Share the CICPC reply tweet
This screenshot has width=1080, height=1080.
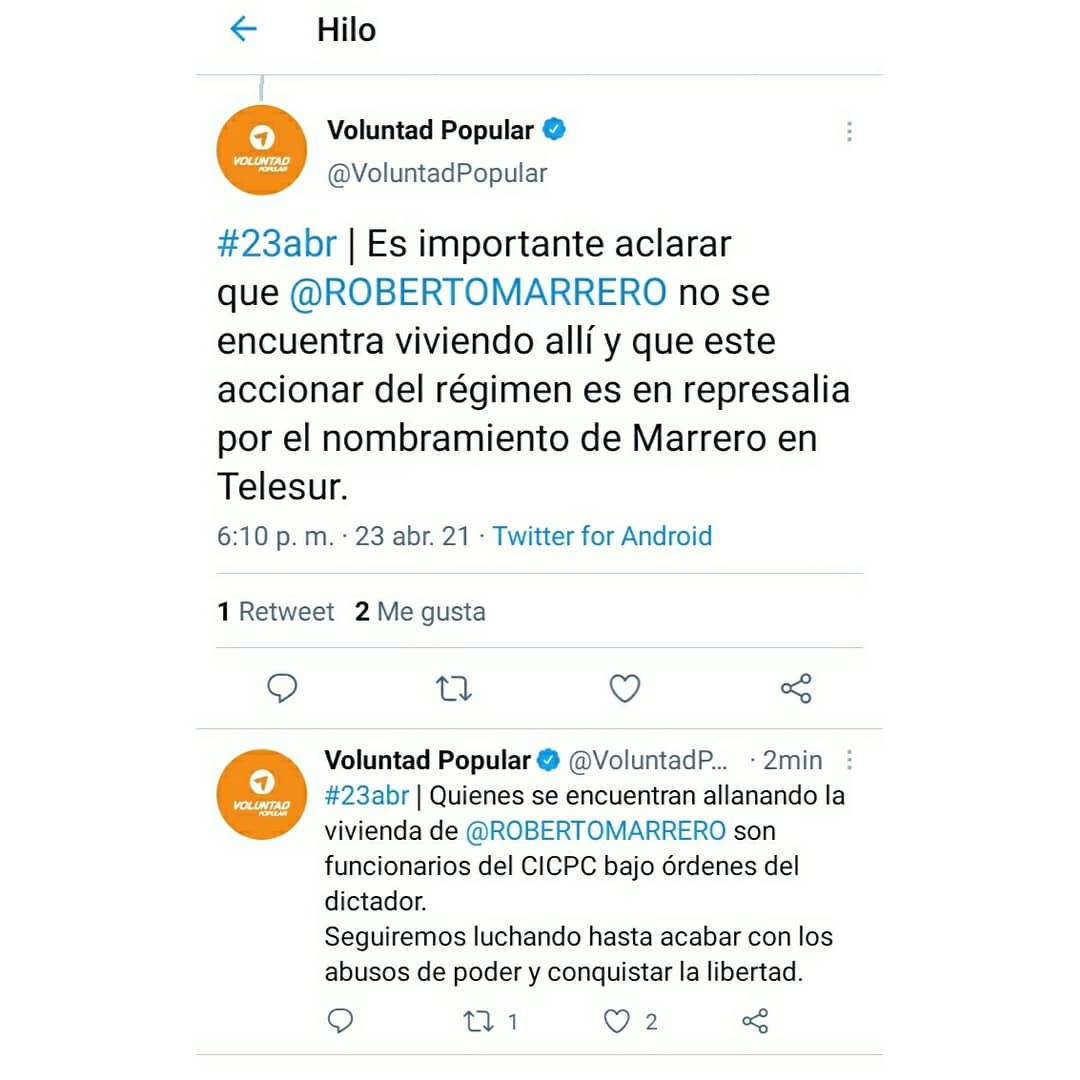[755, 1021]
